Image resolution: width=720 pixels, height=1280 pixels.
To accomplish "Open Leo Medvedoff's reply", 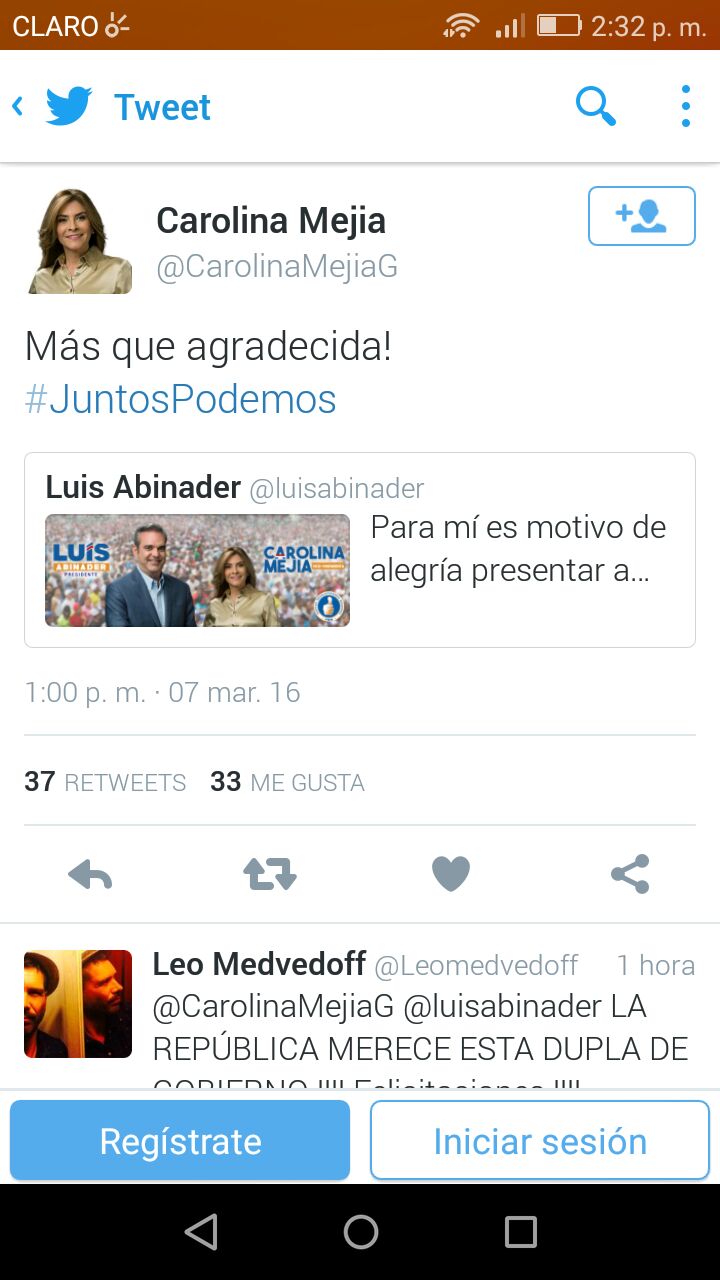I will pyautogui.click(x=420, y=1025).
